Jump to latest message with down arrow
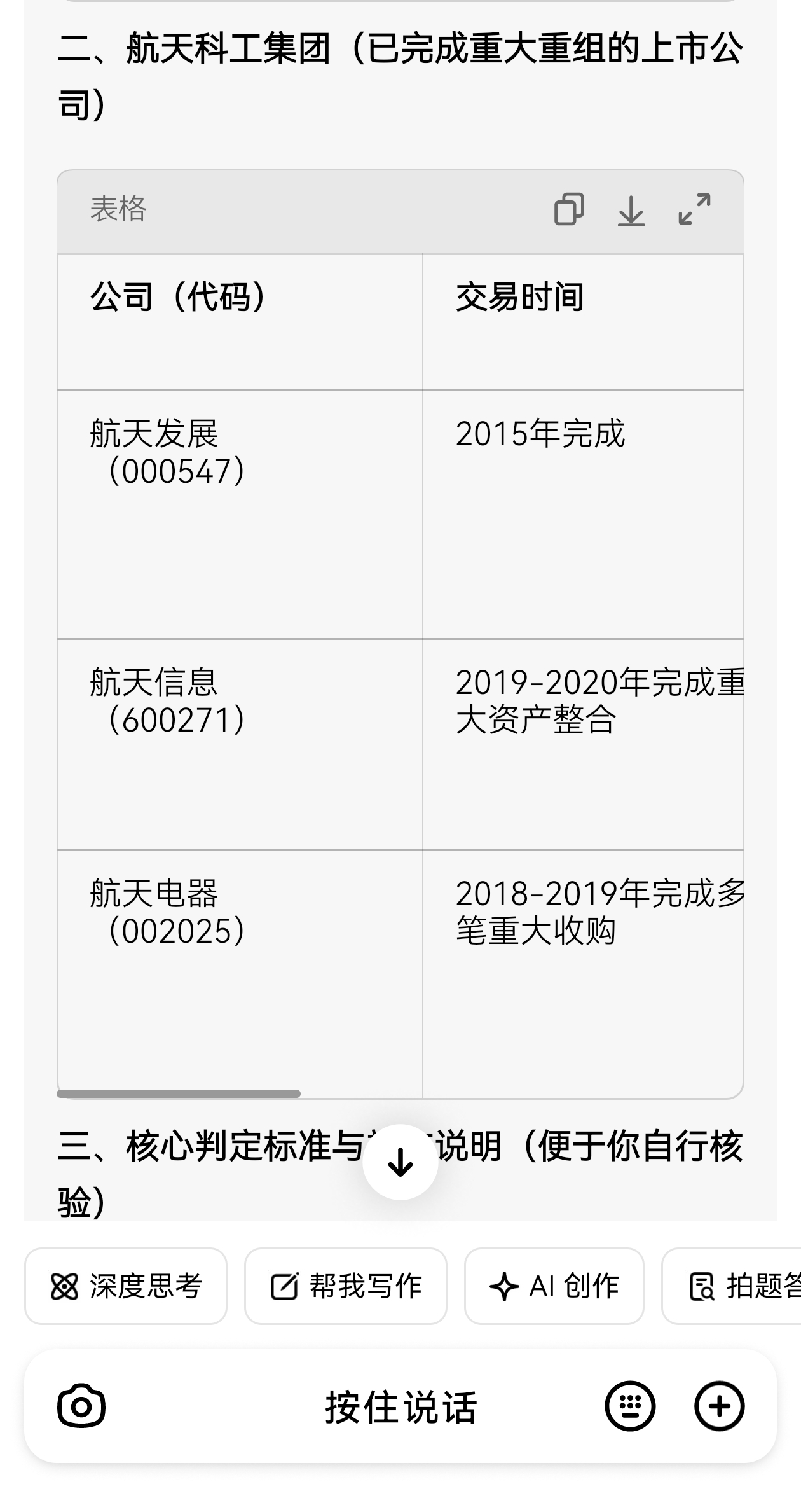The width and height of the screenshot is (801, 1512). 400,1176
